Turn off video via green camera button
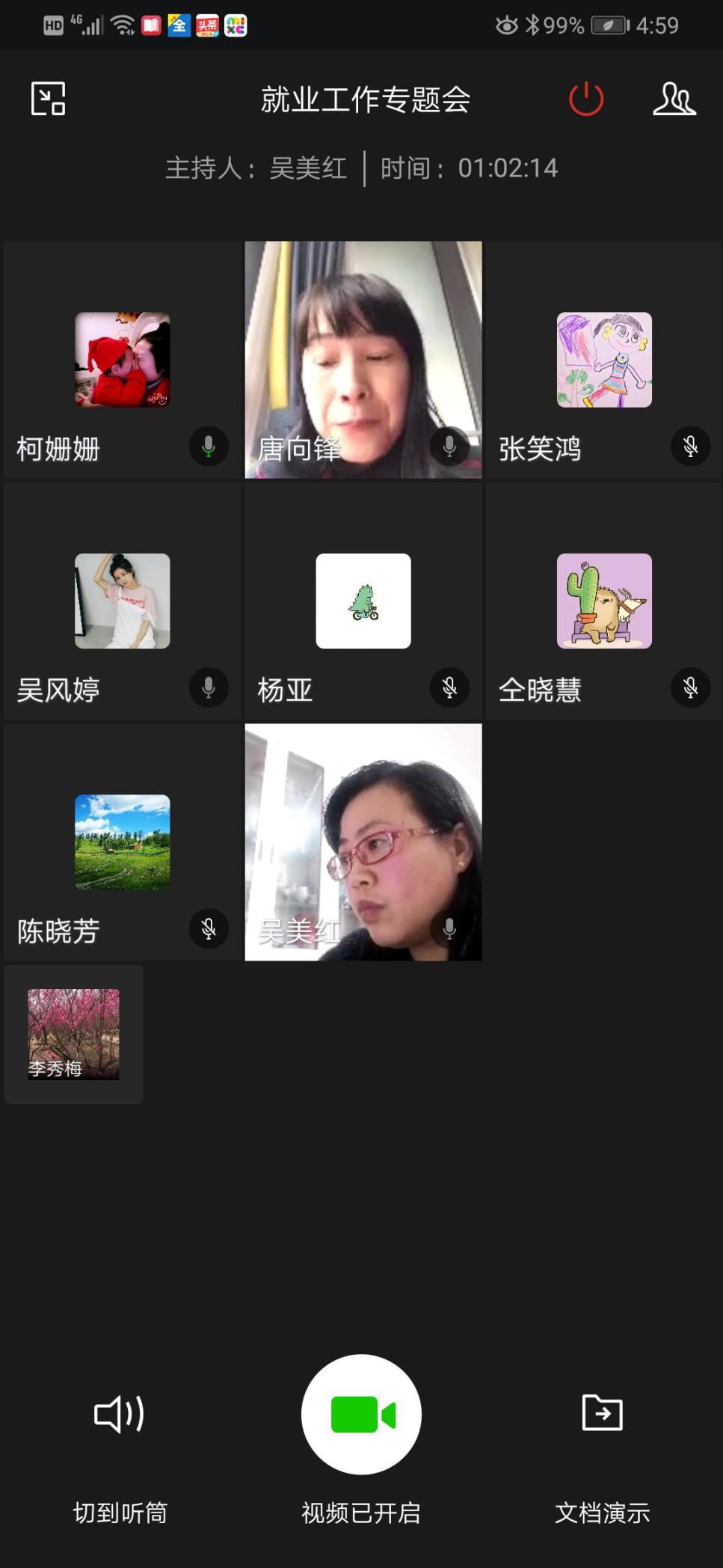This screenshot has width=723, height=1568. click(x=362, y=1415)
